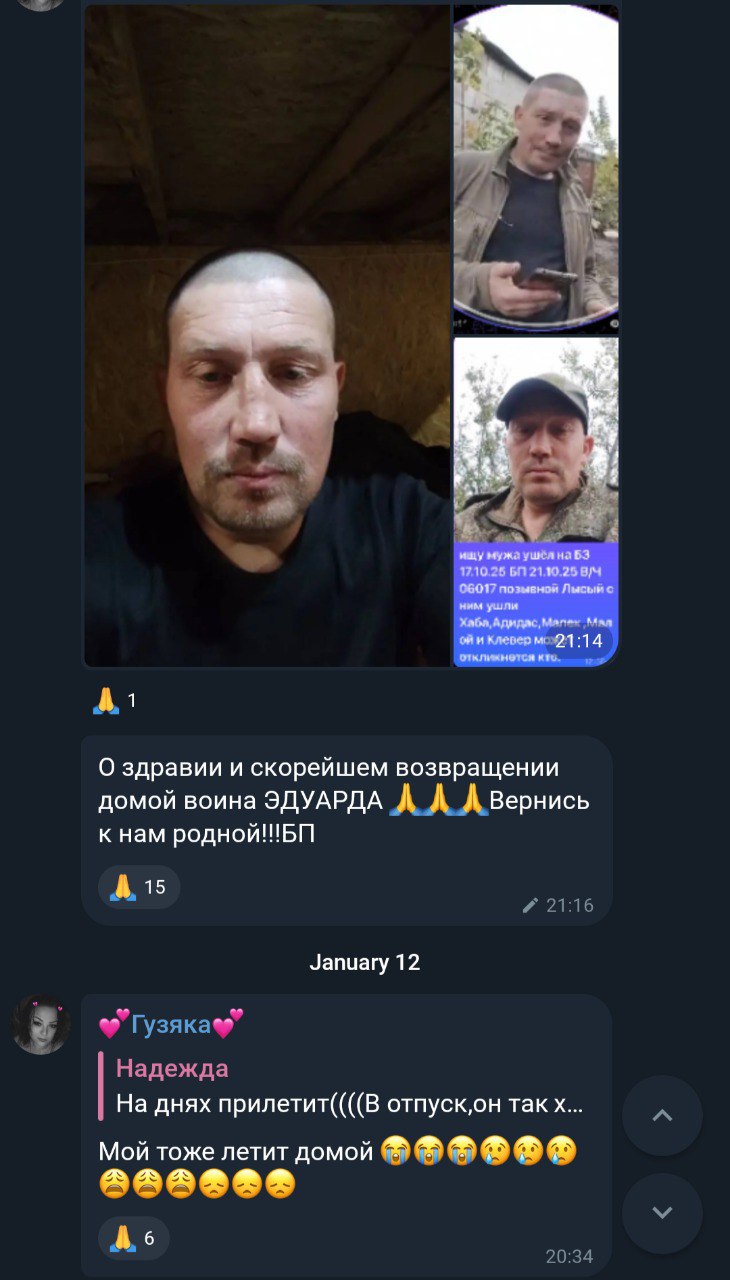Open sender name Гузяка

click(171, 1024)
